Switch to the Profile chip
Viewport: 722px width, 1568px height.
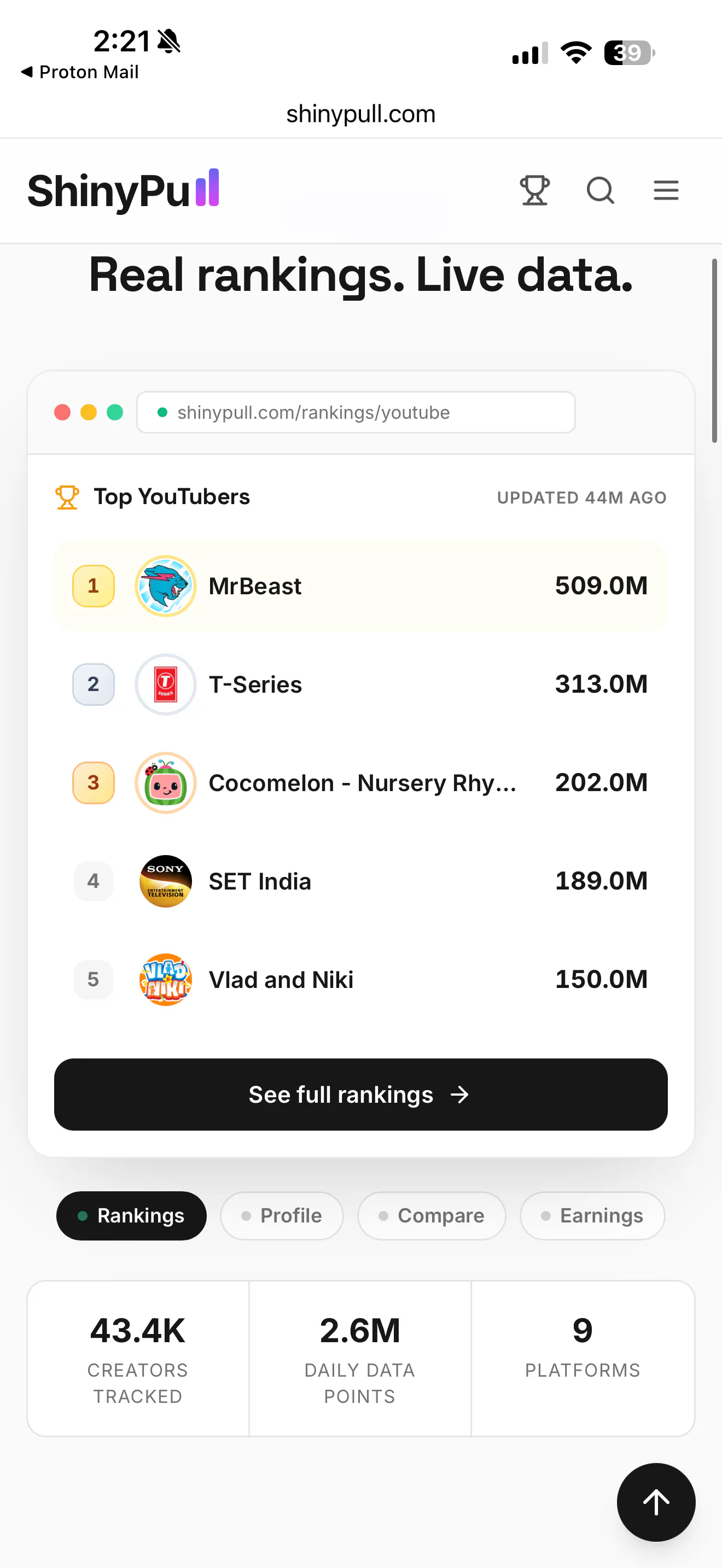point(282,1215)
